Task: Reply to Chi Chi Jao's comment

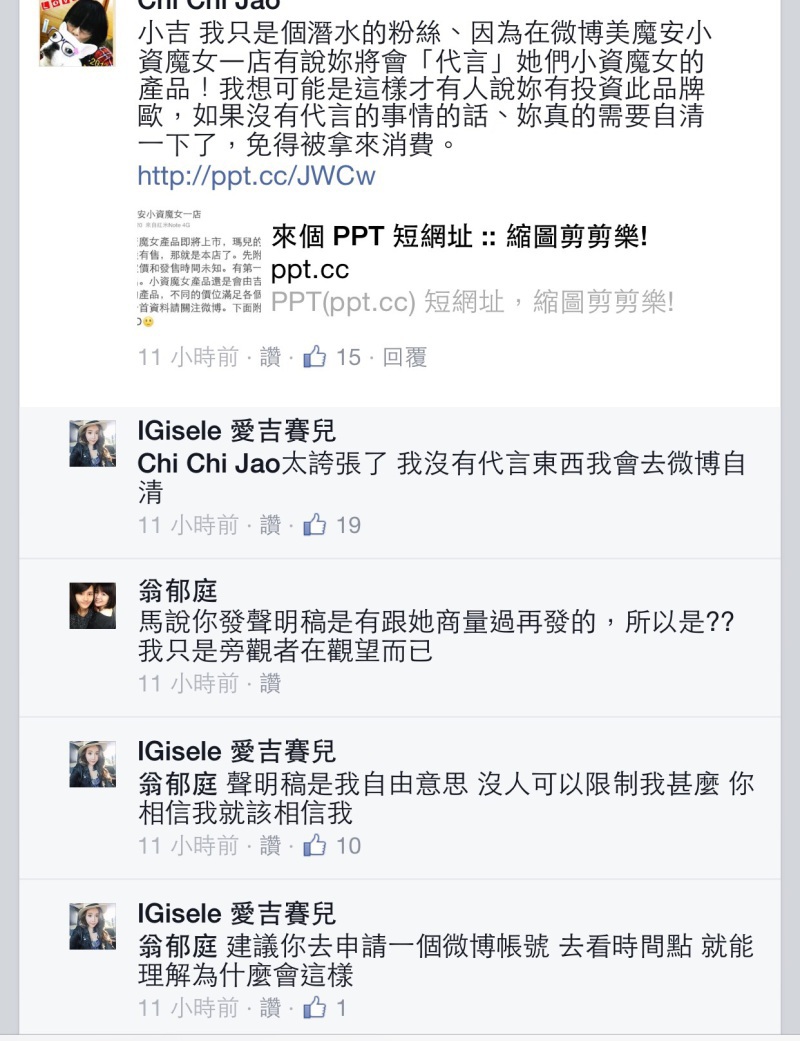Action: click(x=405, y=357)
